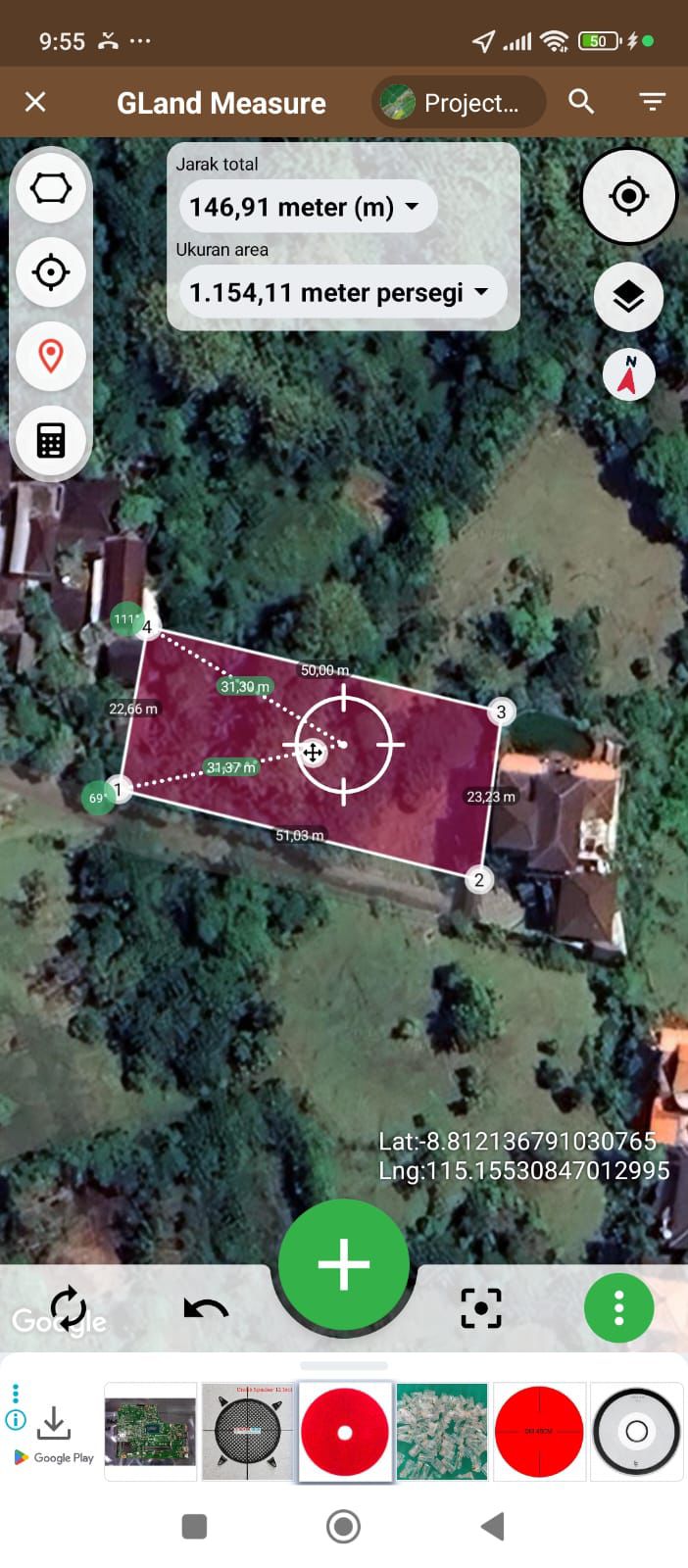Undo the last point
Viewport: 688px width, 1568px height.
point(206,1308)
